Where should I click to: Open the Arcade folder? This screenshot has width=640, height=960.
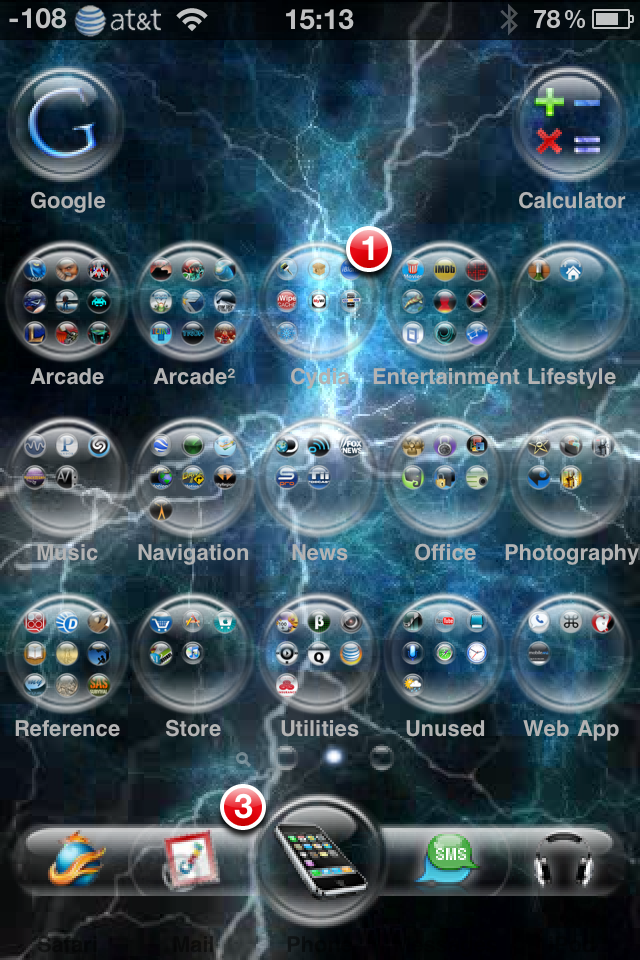(x=67, y=303)
